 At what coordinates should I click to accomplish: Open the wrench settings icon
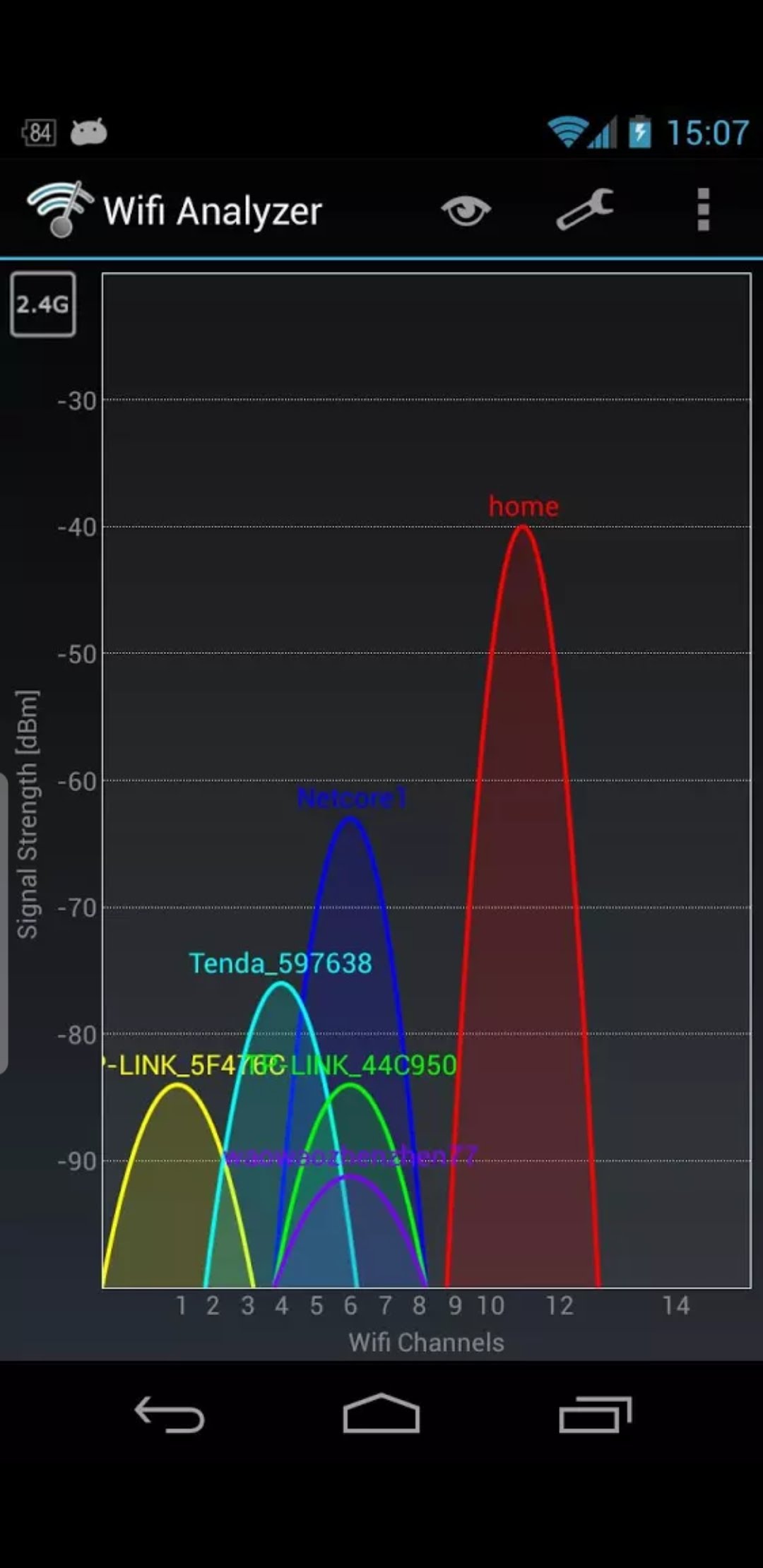point(585,209)
